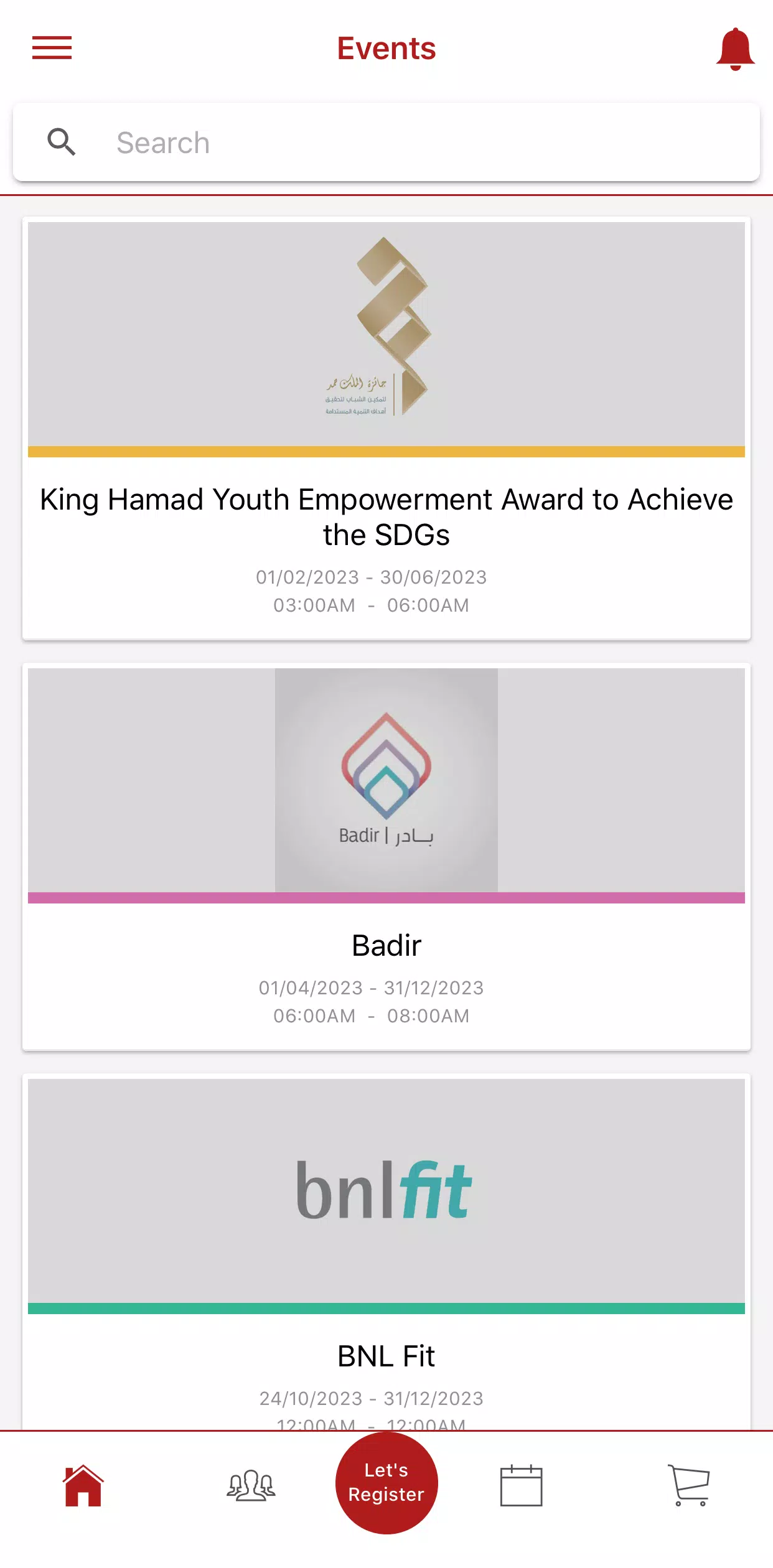Click the search magnifier icon
The height and width of the screenshot is (1568, 773).
pyautogui.click(x=61, y=142)
